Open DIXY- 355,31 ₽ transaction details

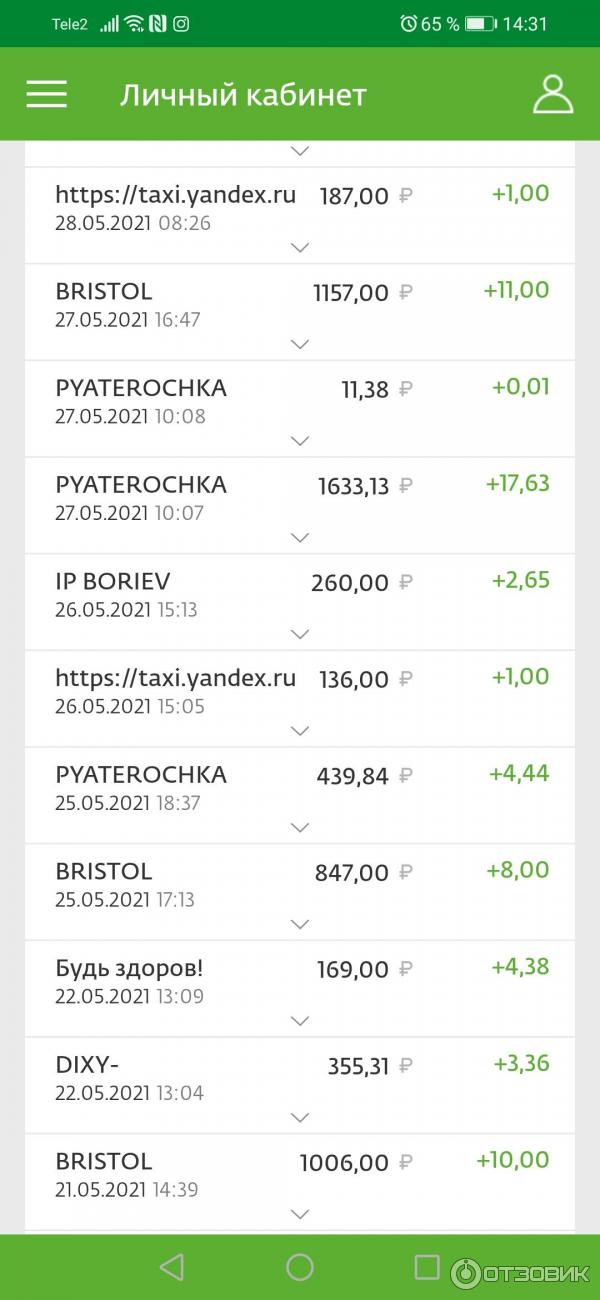click(299, 1118)
